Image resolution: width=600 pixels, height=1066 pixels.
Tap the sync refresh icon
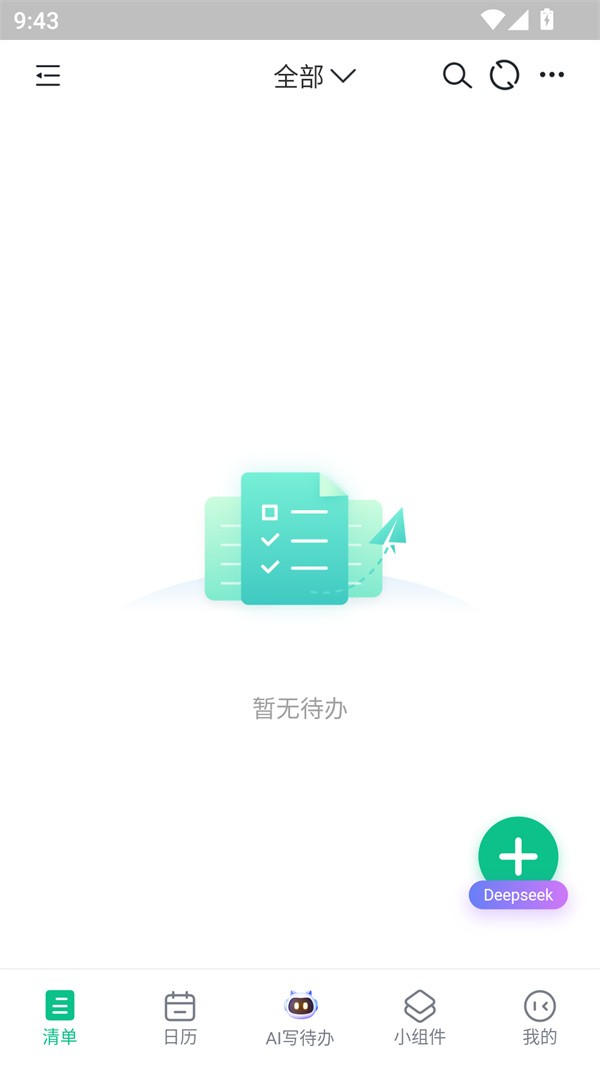pyautogui.click(x=505, y=76)
